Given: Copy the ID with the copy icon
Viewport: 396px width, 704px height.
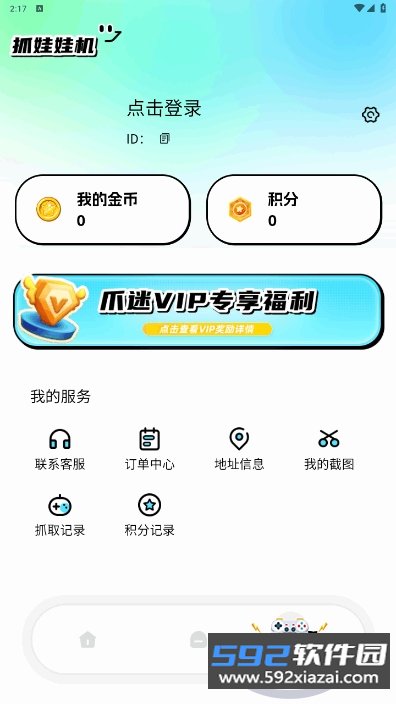Looking at the screenshot, I should (x=165, y=138).
